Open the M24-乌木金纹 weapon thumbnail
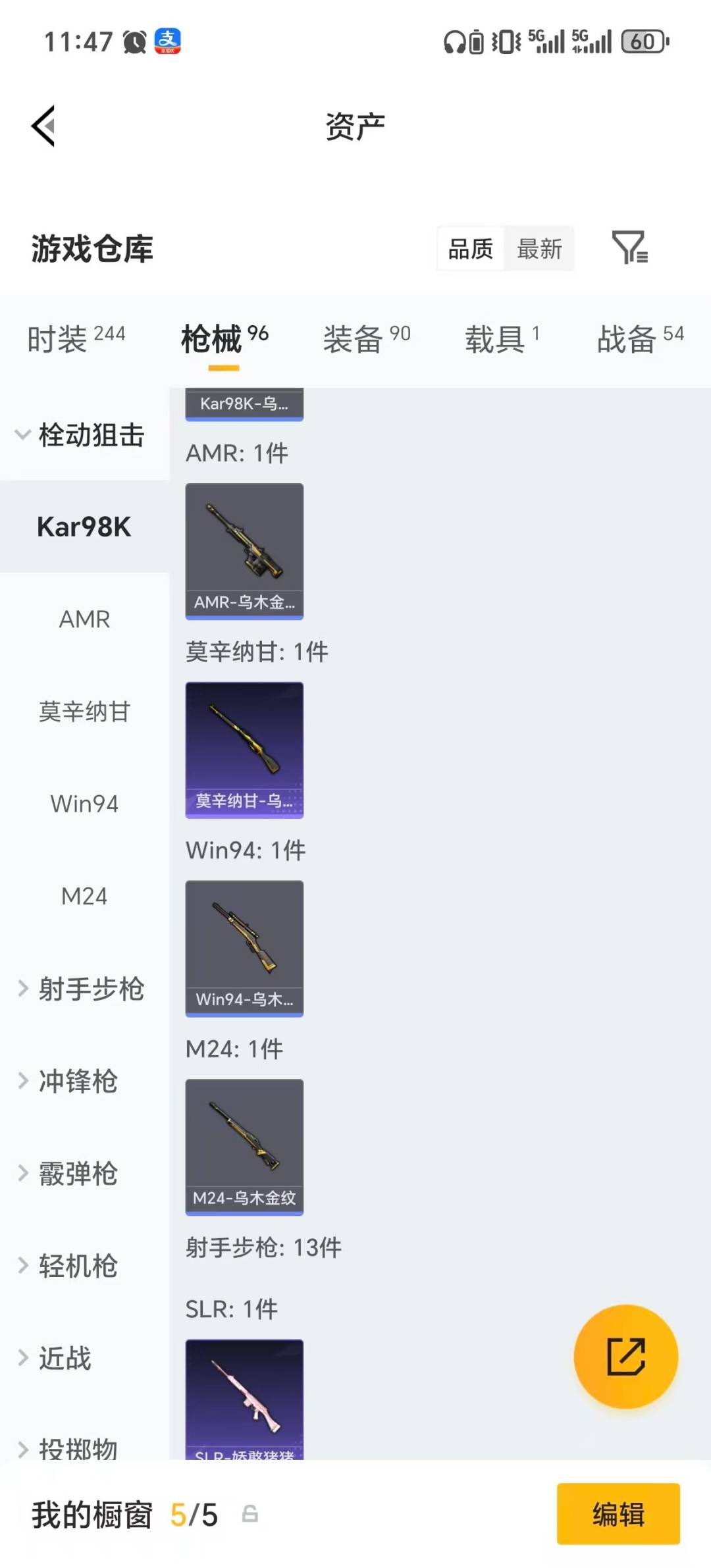 (x=244, y=1144)
